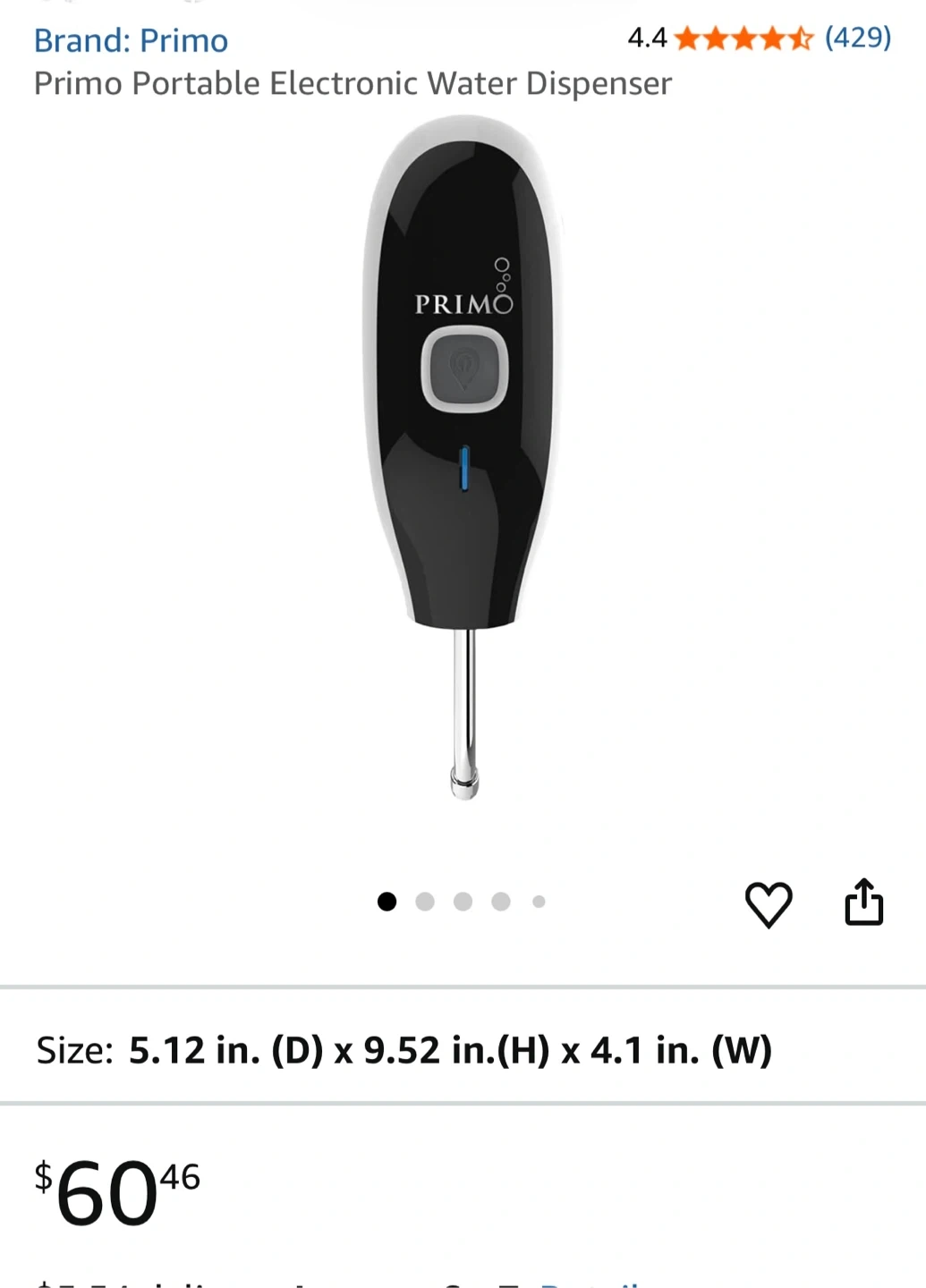Select the size option row
Screen dimensions: 926x1288
463,1050
